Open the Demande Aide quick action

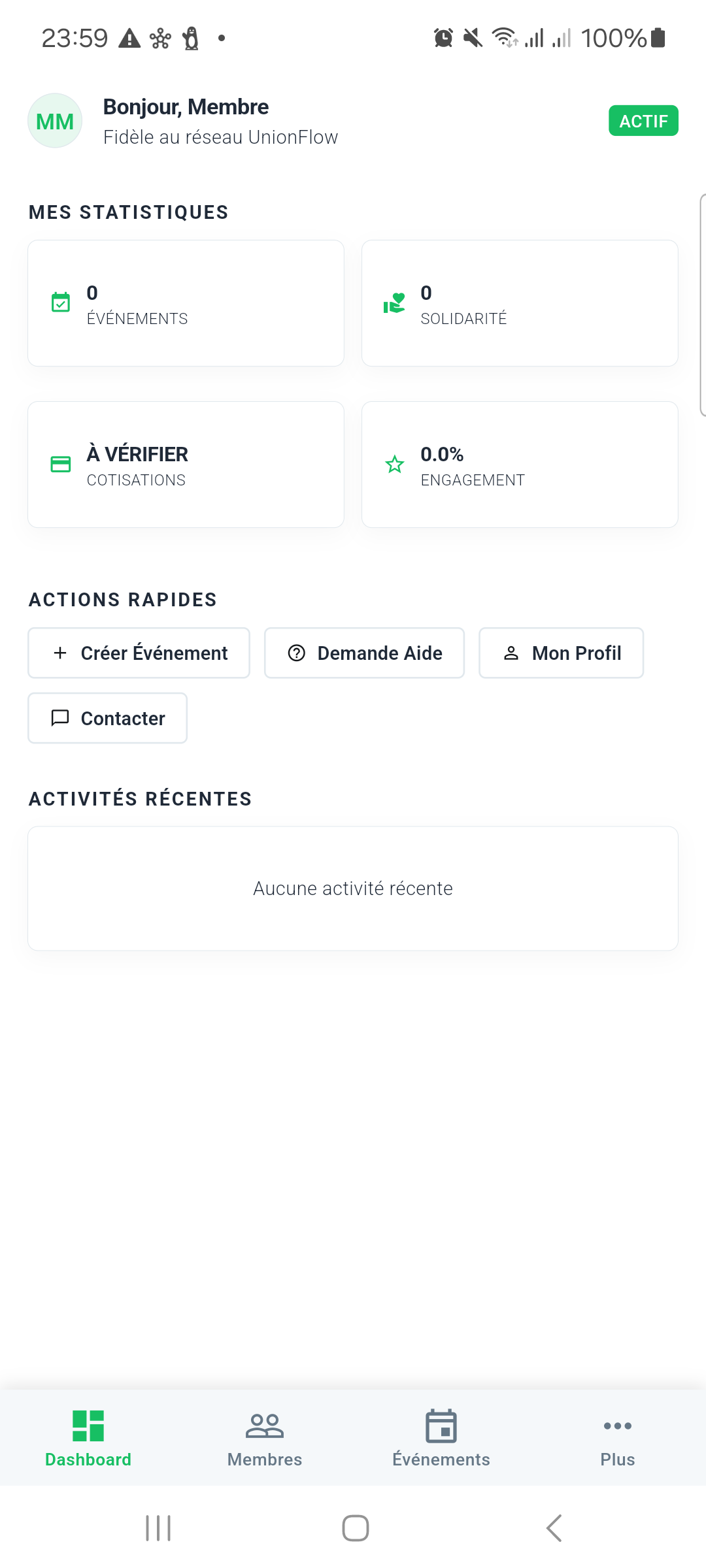pos(364,653)
